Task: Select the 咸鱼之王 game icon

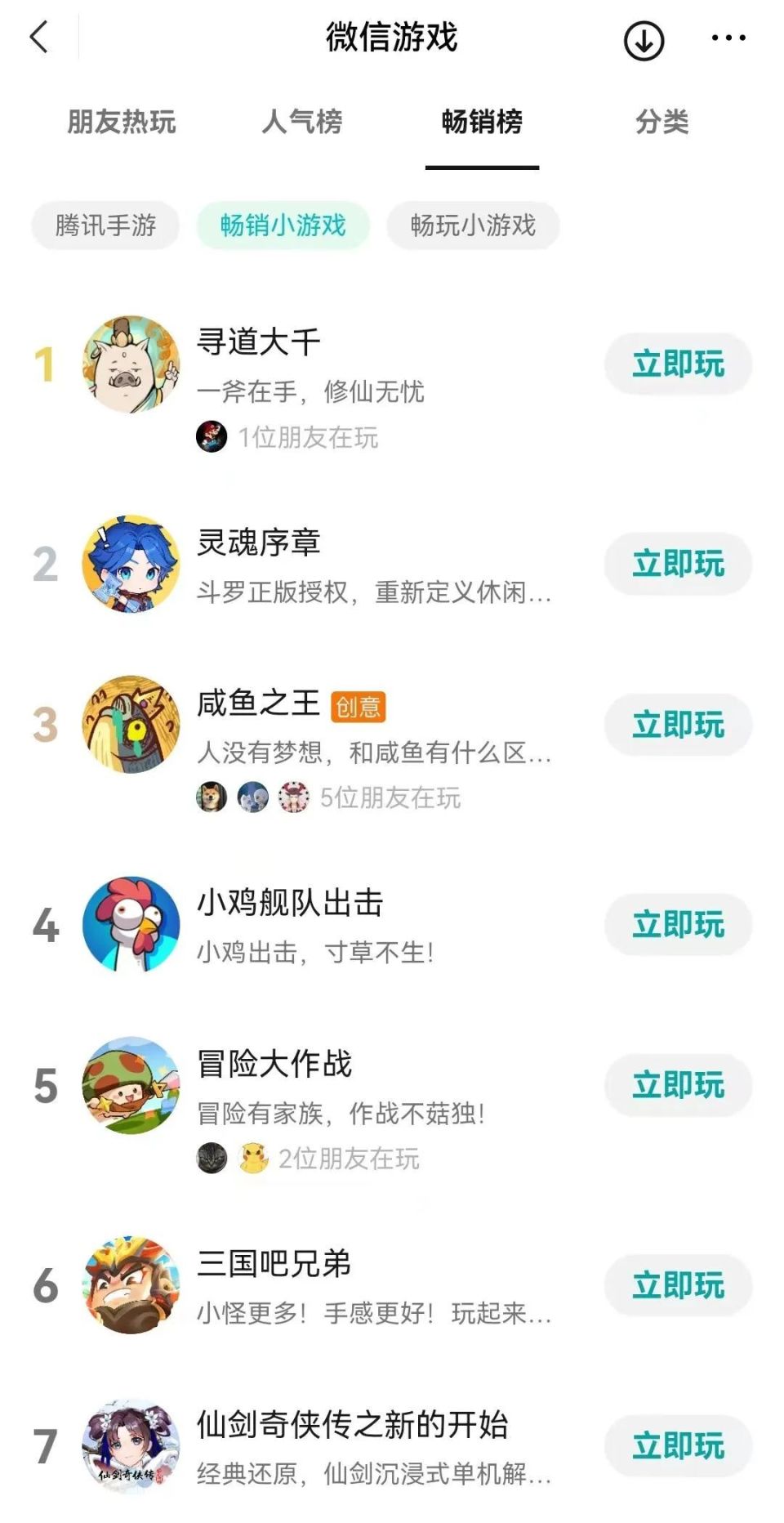Action: pos(132,726)
